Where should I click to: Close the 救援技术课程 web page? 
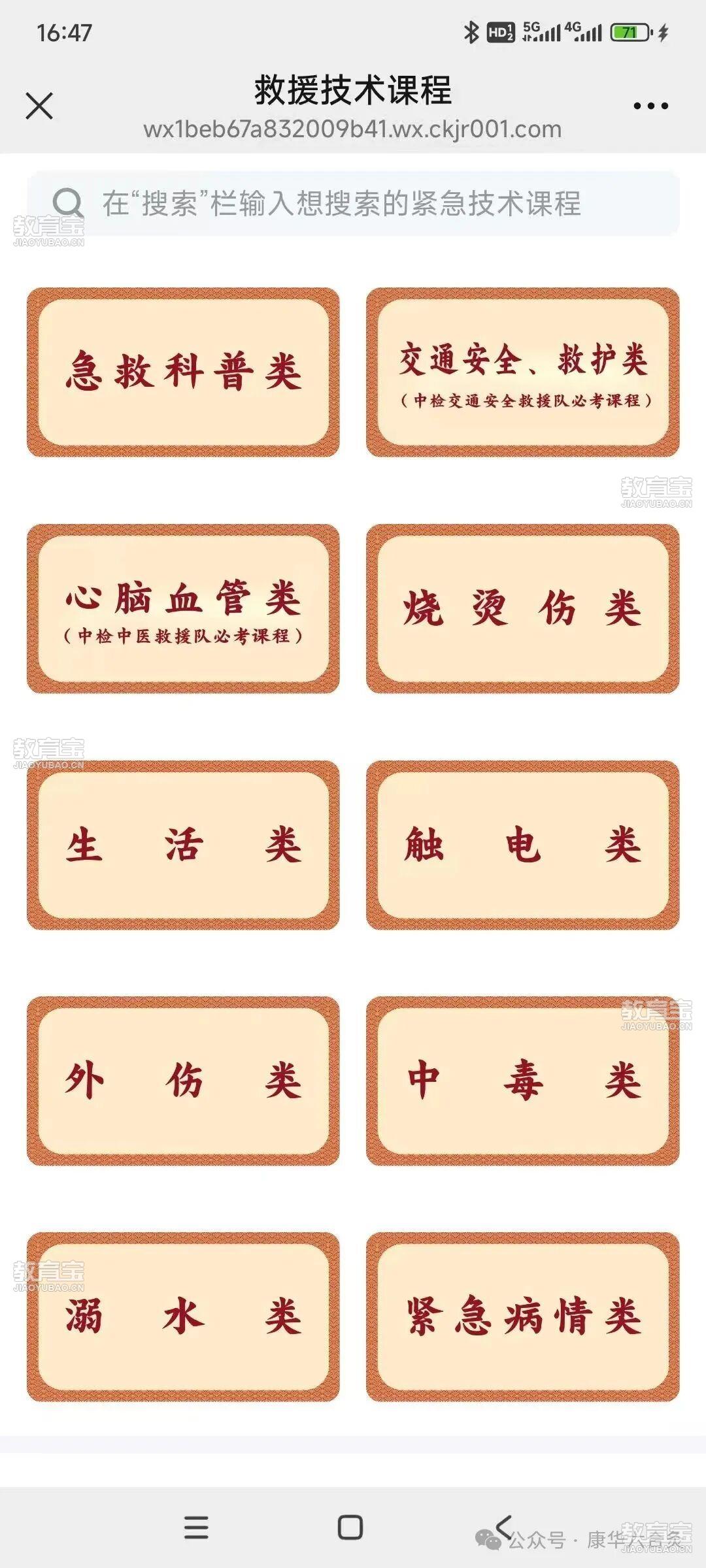pos(39,106)
